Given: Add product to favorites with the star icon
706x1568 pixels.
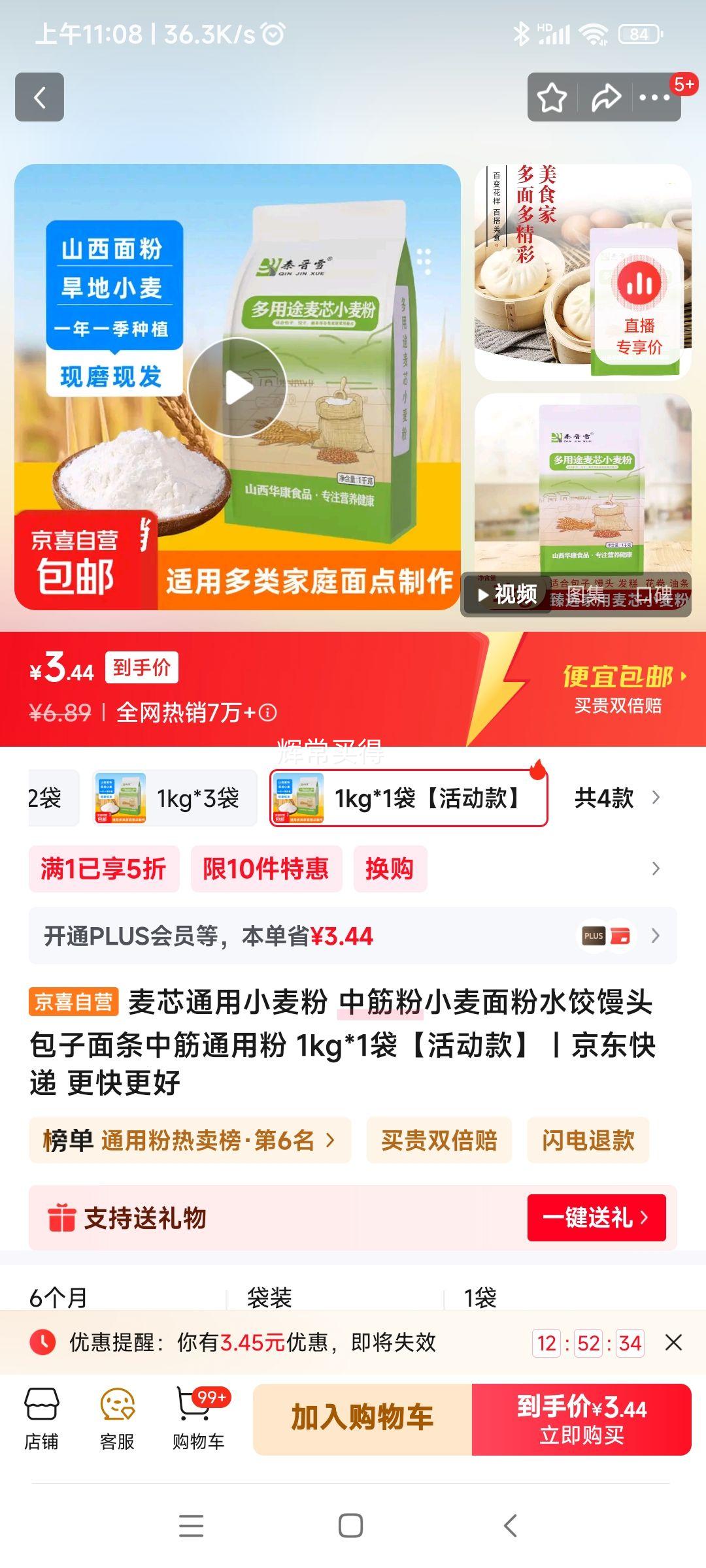Looking at the screenshot, I should tap(552, 96).
